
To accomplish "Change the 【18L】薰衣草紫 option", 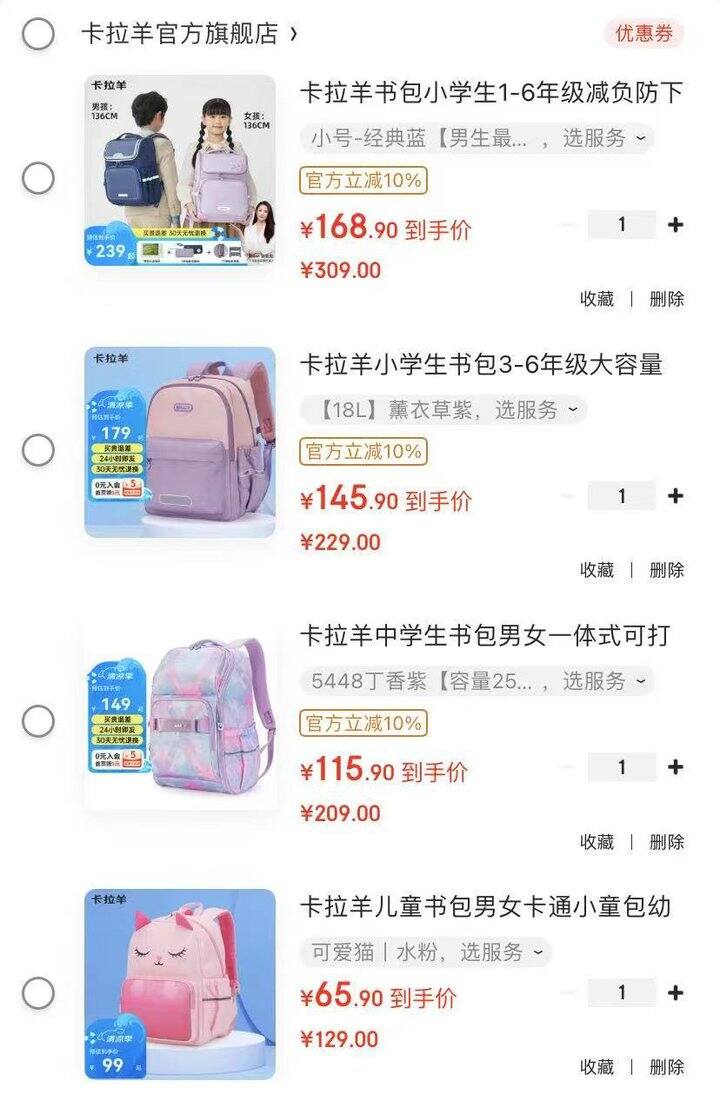I will coord(443,409).
